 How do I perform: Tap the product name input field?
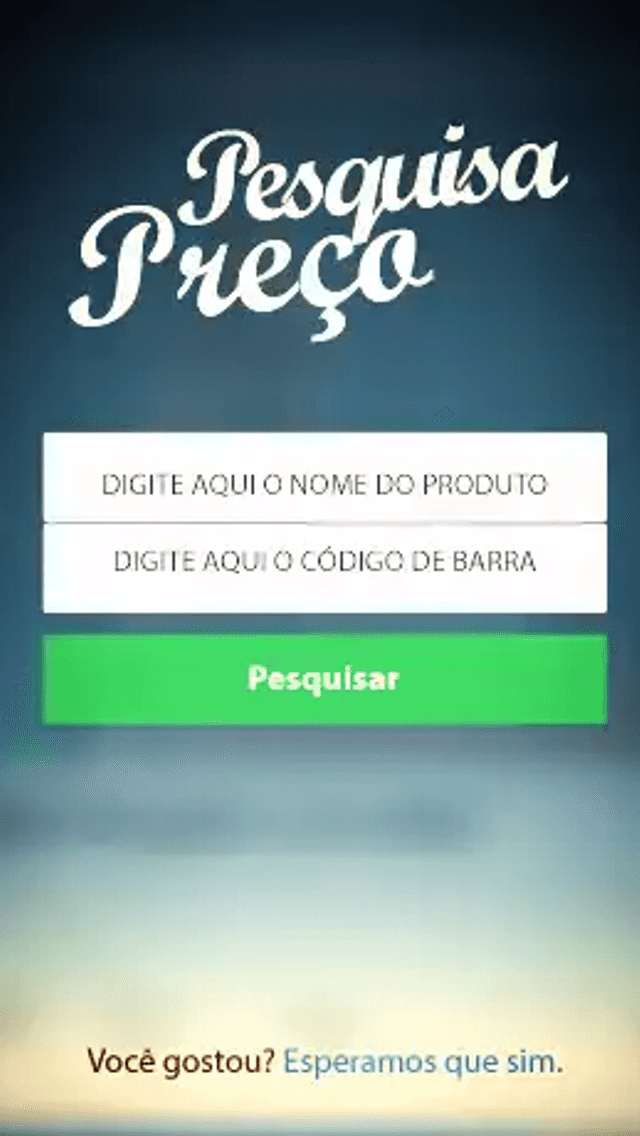(x=325, y=477)
